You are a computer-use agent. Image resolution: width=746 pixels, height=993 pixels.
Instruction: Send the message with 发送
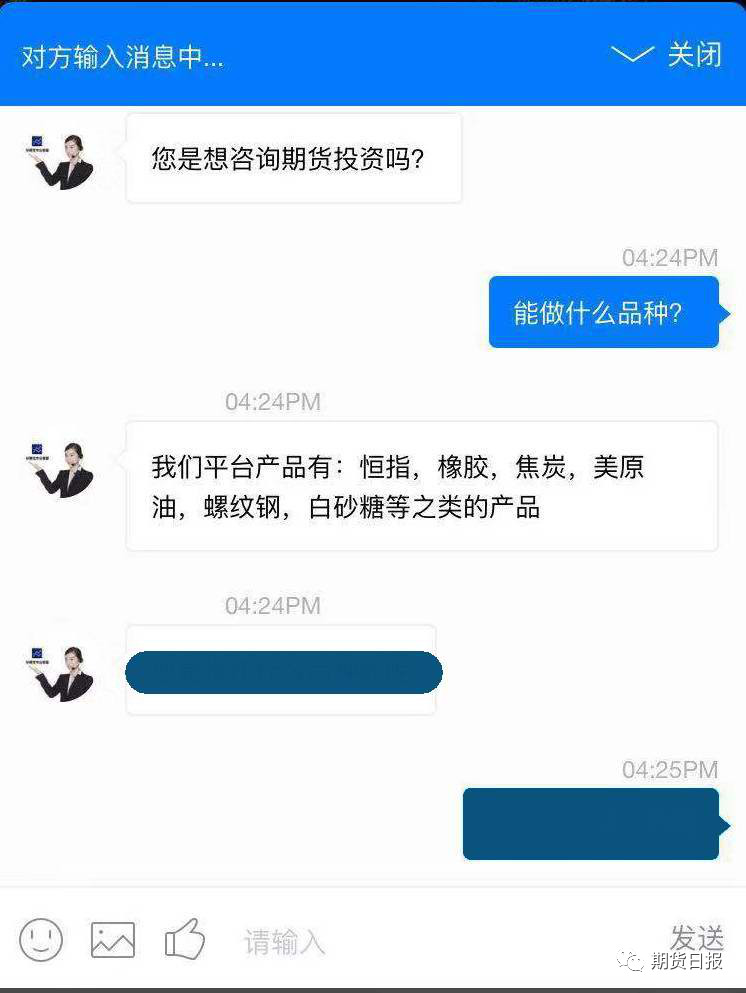(x=696, y=937)
